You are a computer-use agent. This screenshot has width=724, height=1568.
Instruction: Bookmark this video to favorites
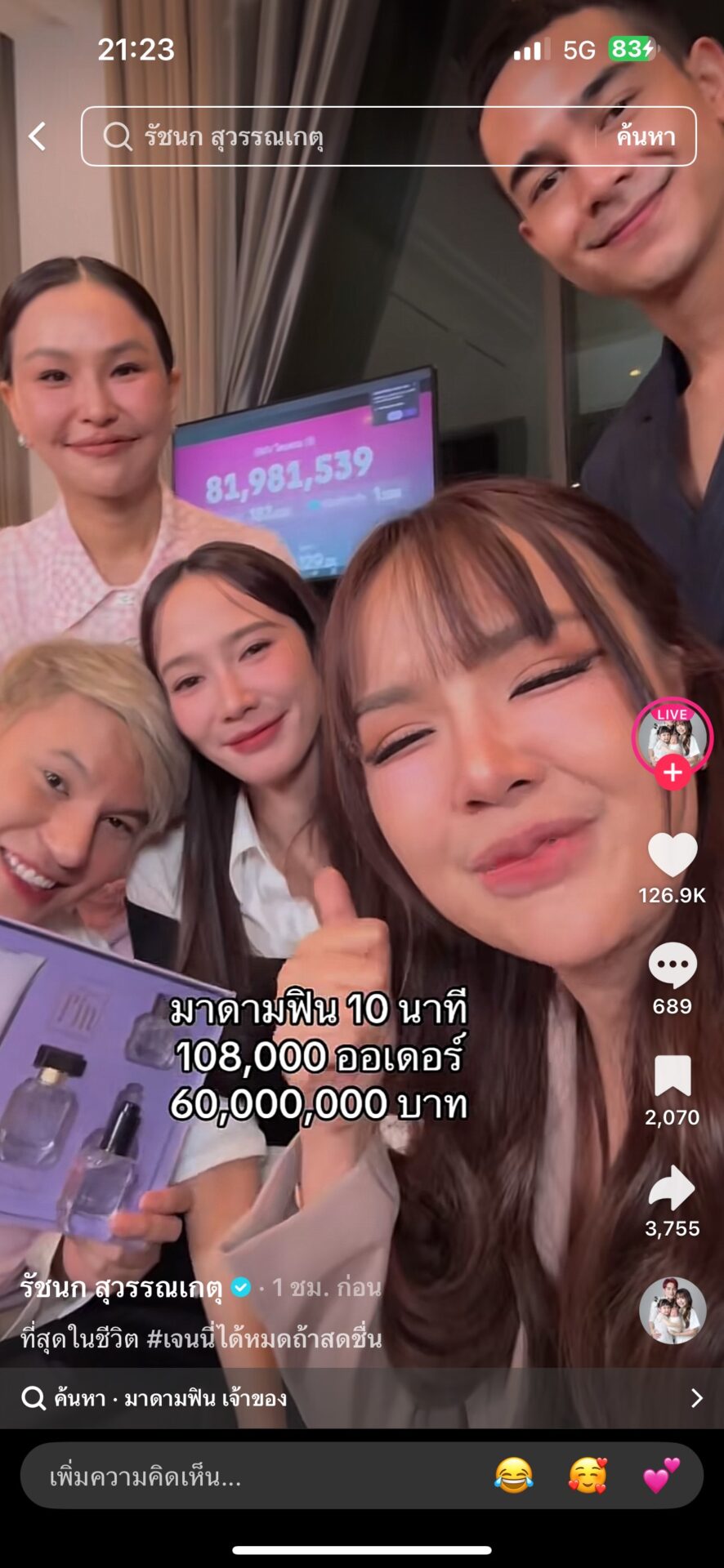[x=672, y=1076]
